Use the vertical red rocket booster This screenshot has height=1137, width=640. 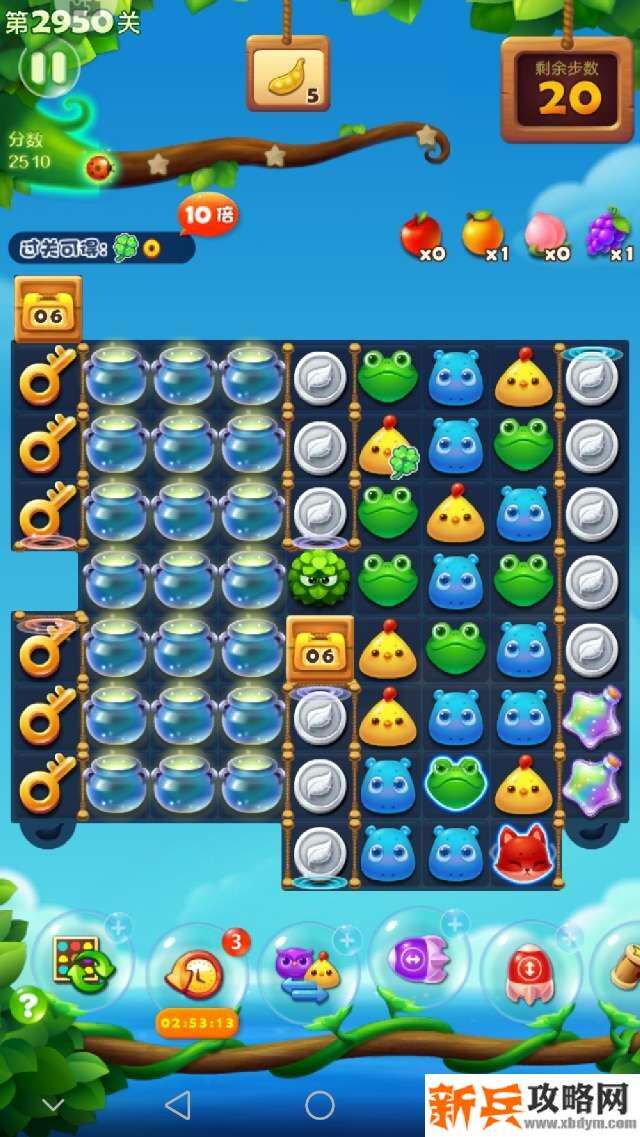click(529, 970)
